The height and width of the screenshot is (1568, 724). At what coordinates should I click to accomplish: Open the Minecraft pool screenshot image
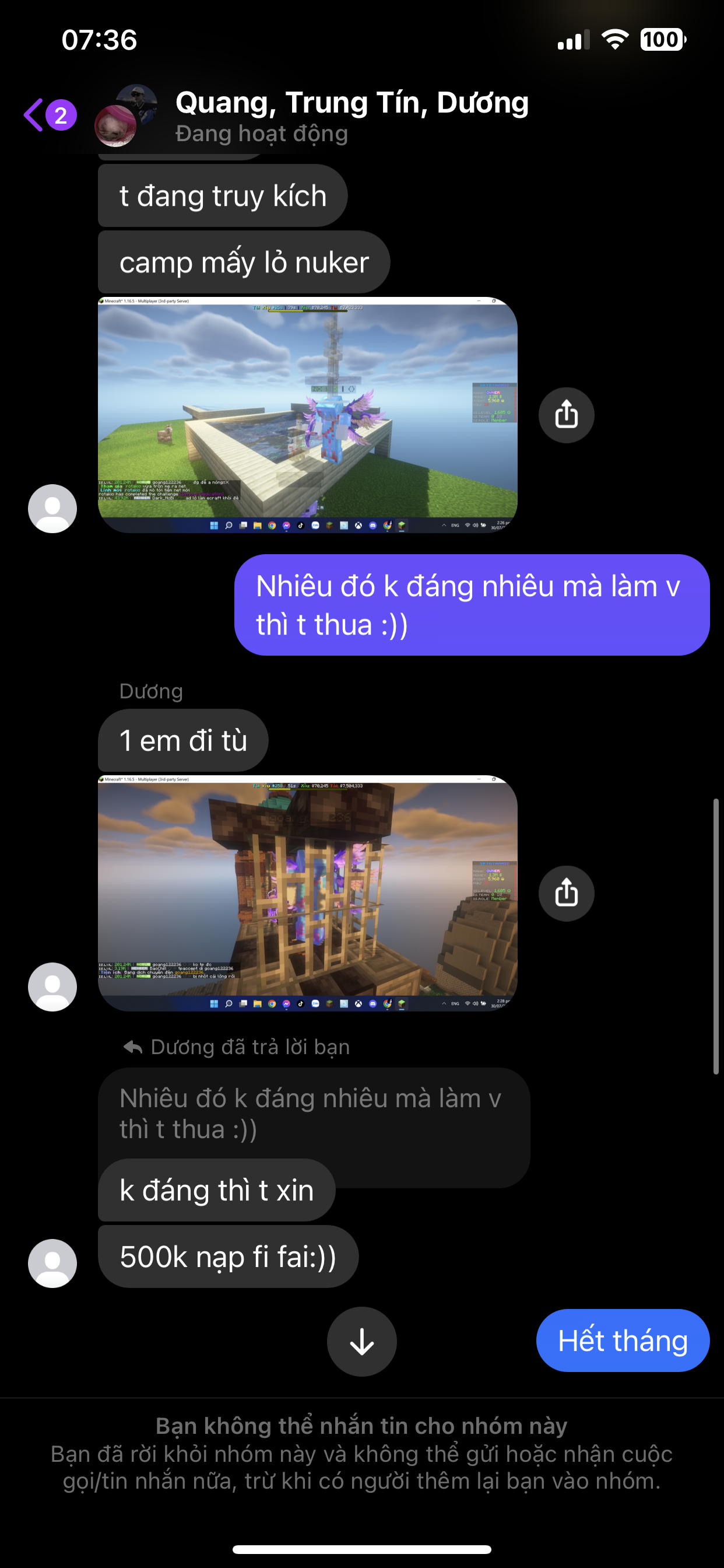click(307, 415)
